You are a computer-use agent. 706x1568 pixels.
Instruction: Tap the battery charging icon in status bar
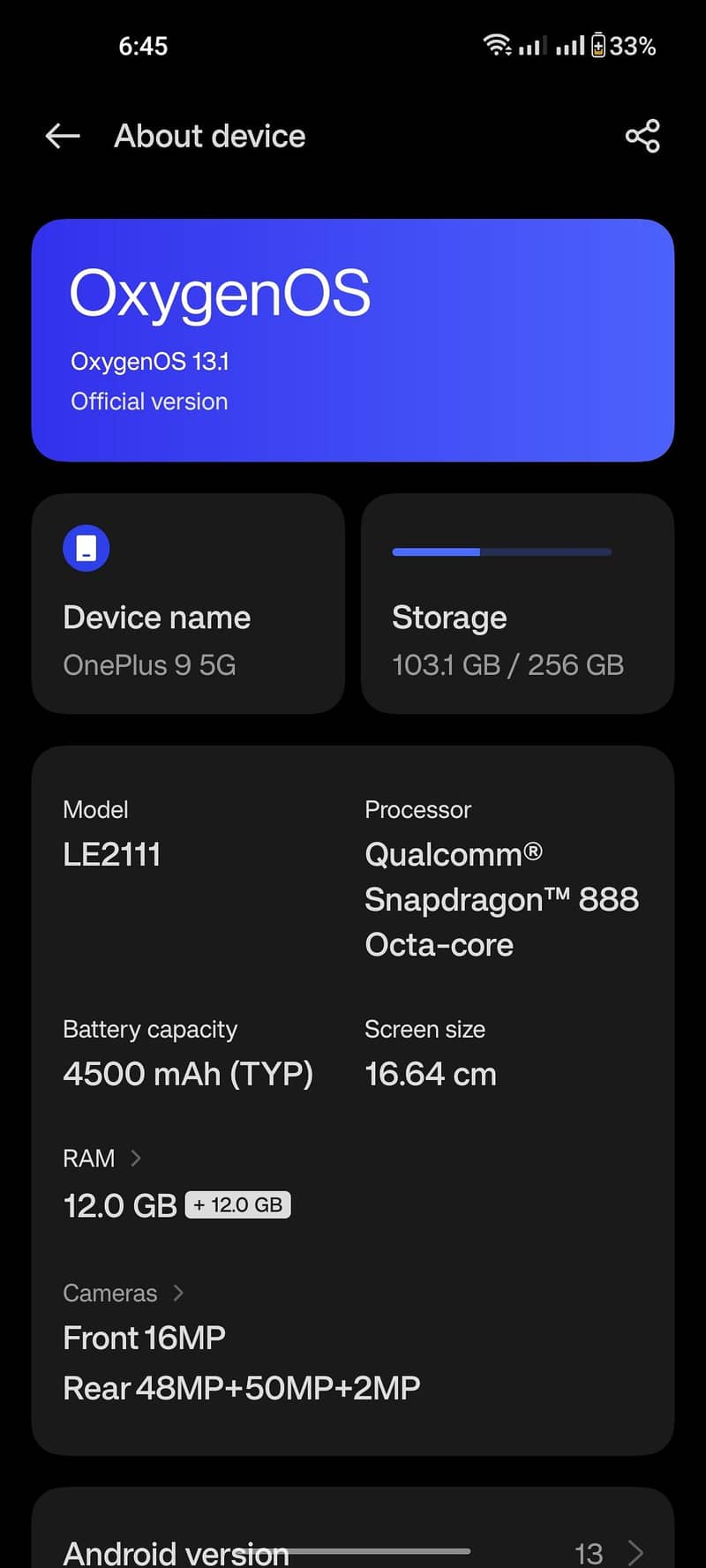598,45
